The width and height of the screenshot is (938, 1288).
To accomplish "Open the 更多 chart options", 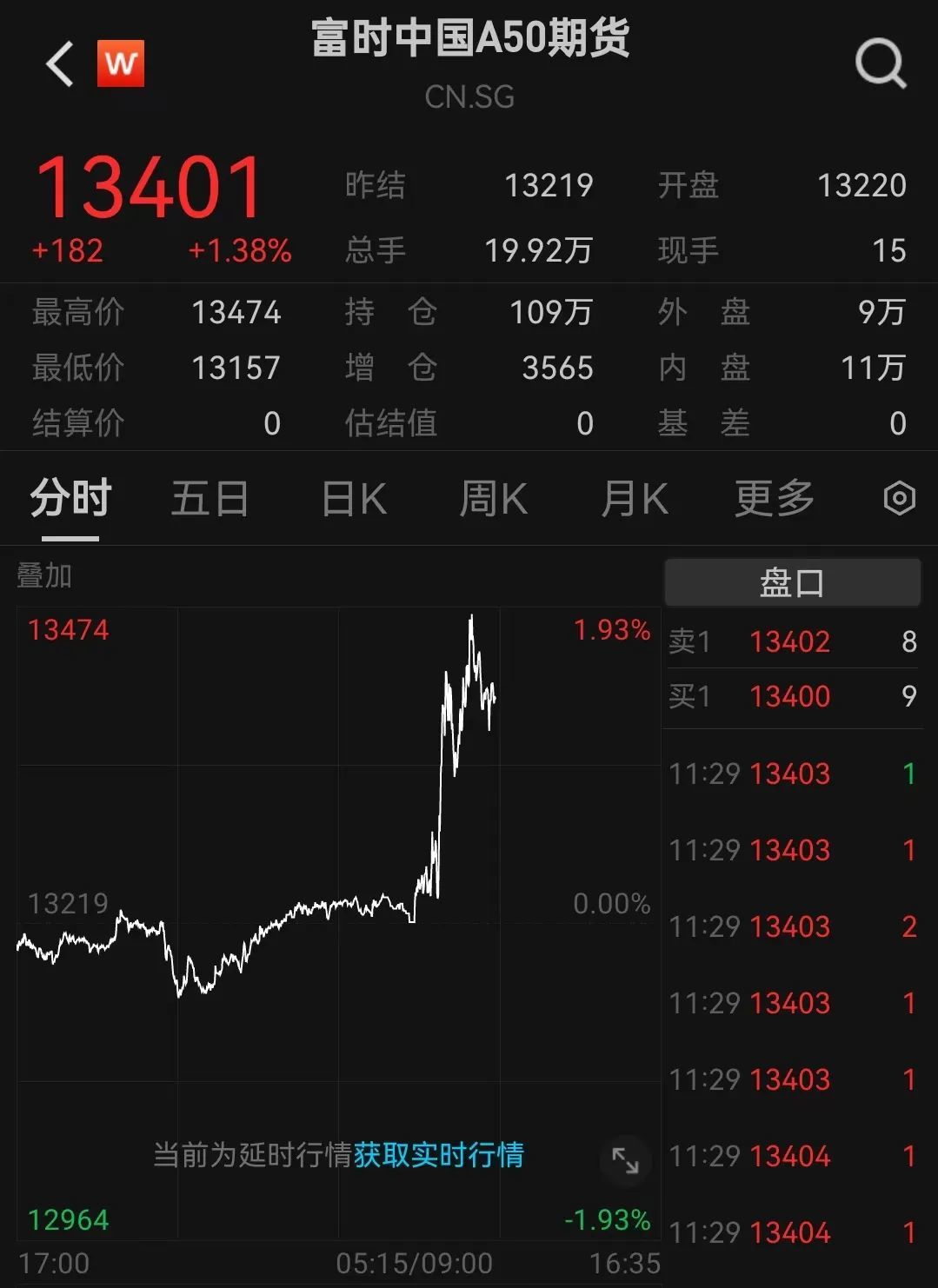I will pos(774,499).
